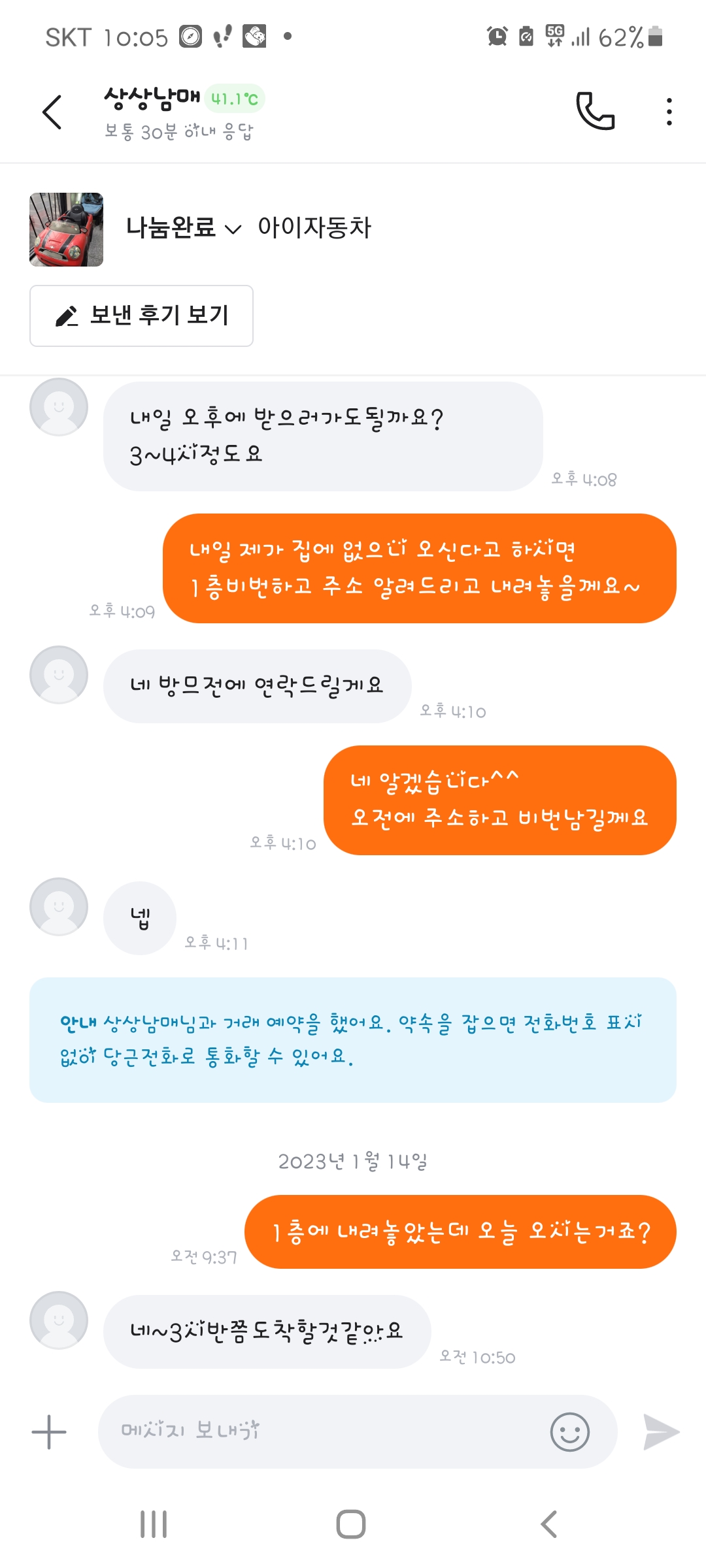Tap the 보낸 후기 보기 button

[x=141, y=316]
